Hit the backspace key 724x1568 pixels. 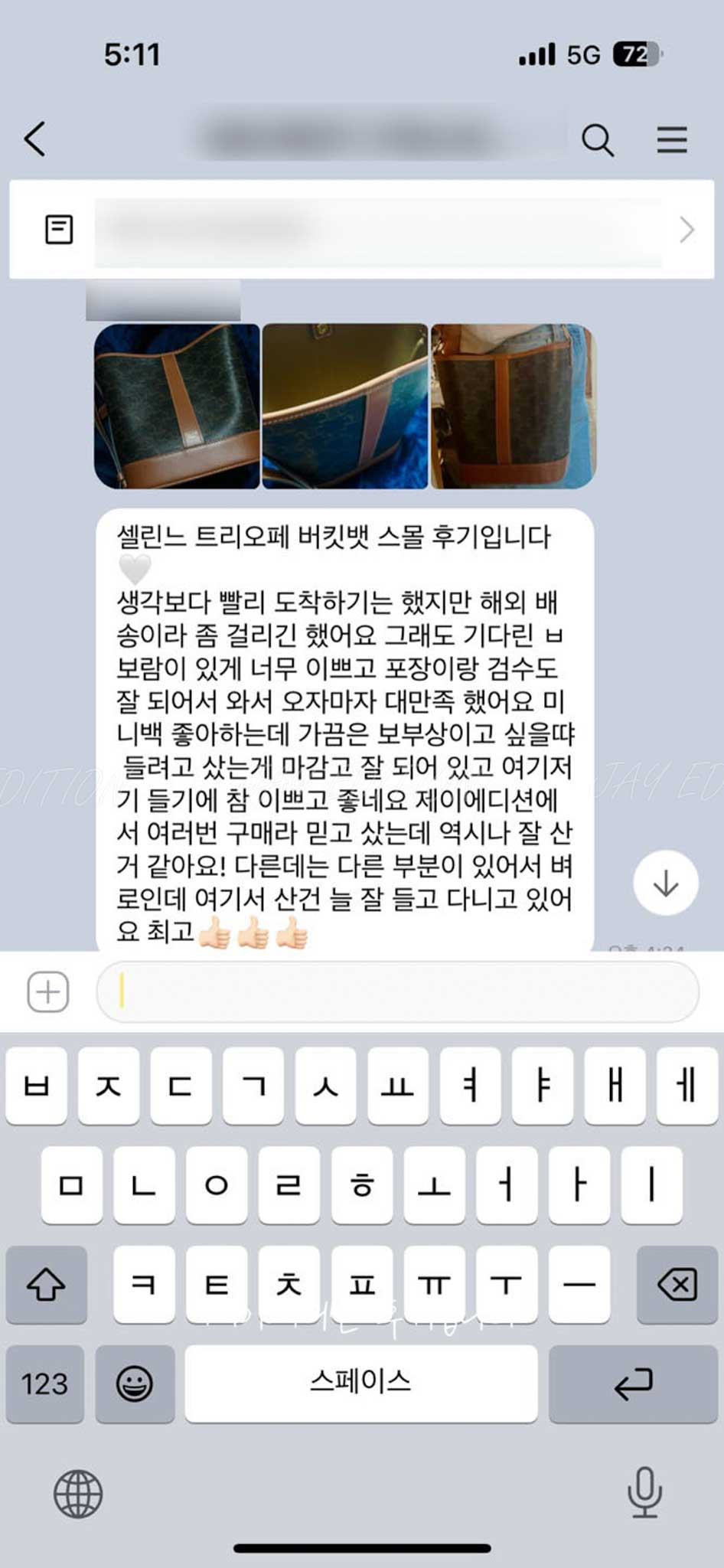(x=677, y=1285)
